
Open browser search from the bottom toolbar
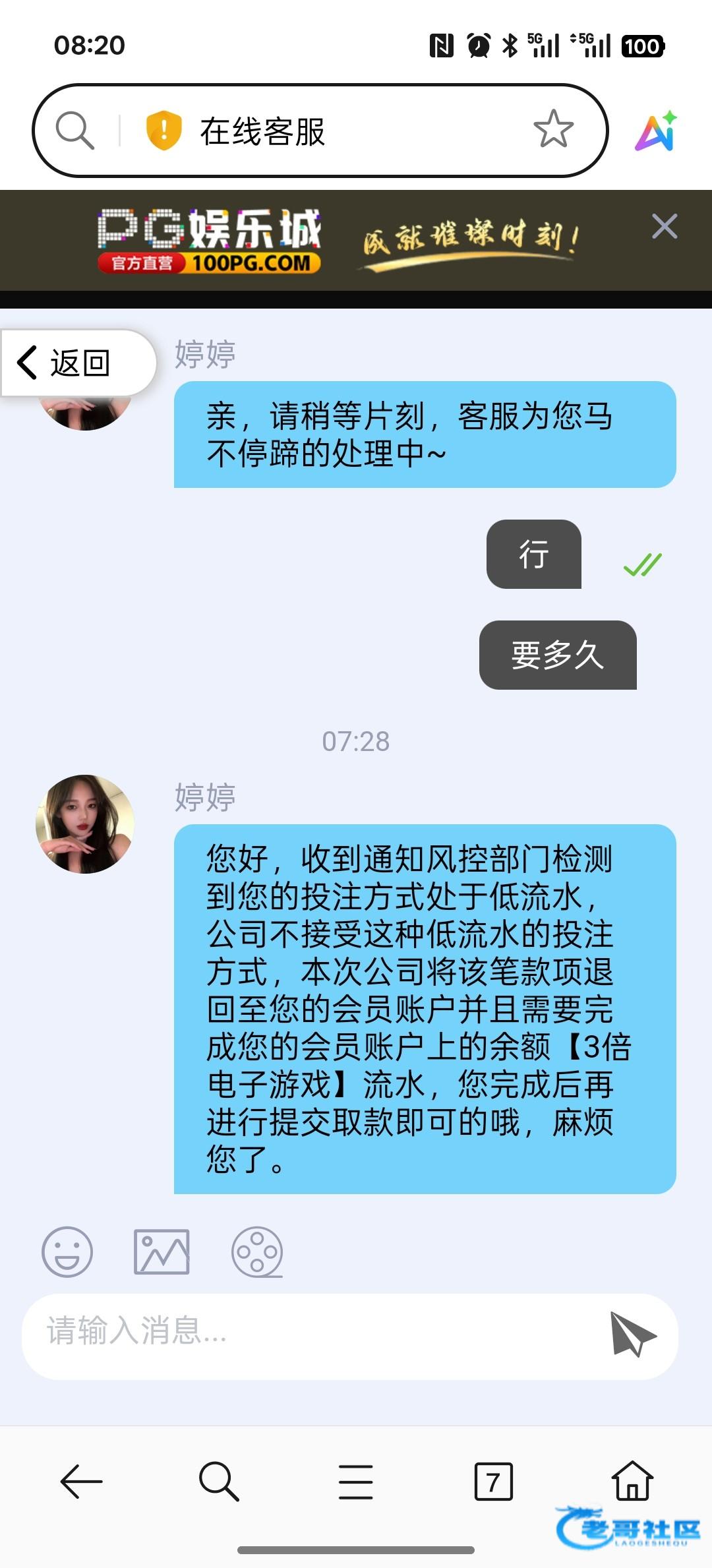point(218,1482)
